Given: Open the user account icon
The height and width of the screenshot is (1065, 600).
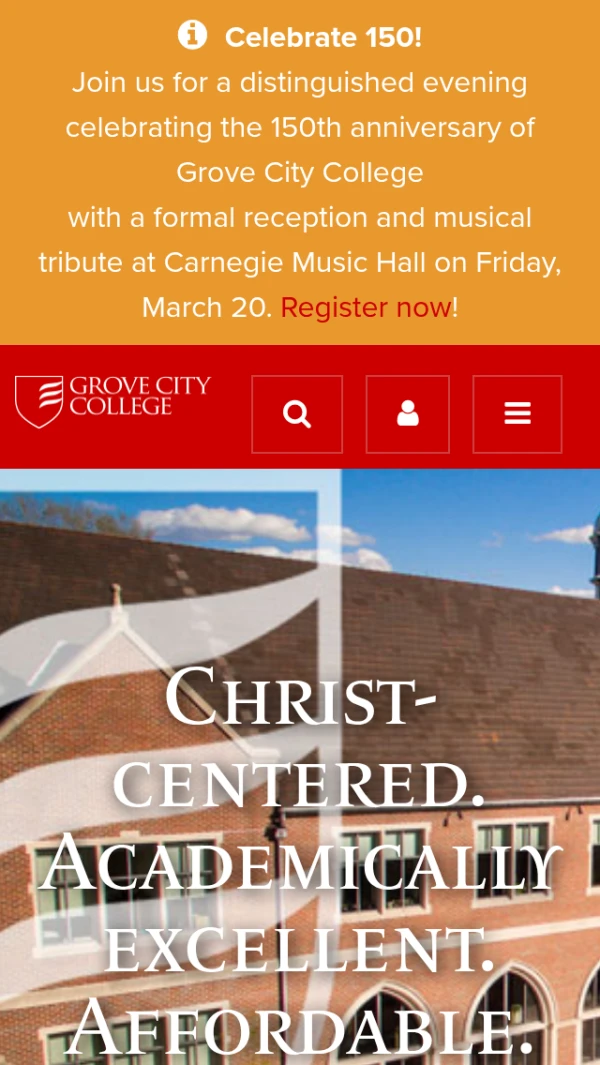Looking at the screenshot, I should [x=407, y=414].
